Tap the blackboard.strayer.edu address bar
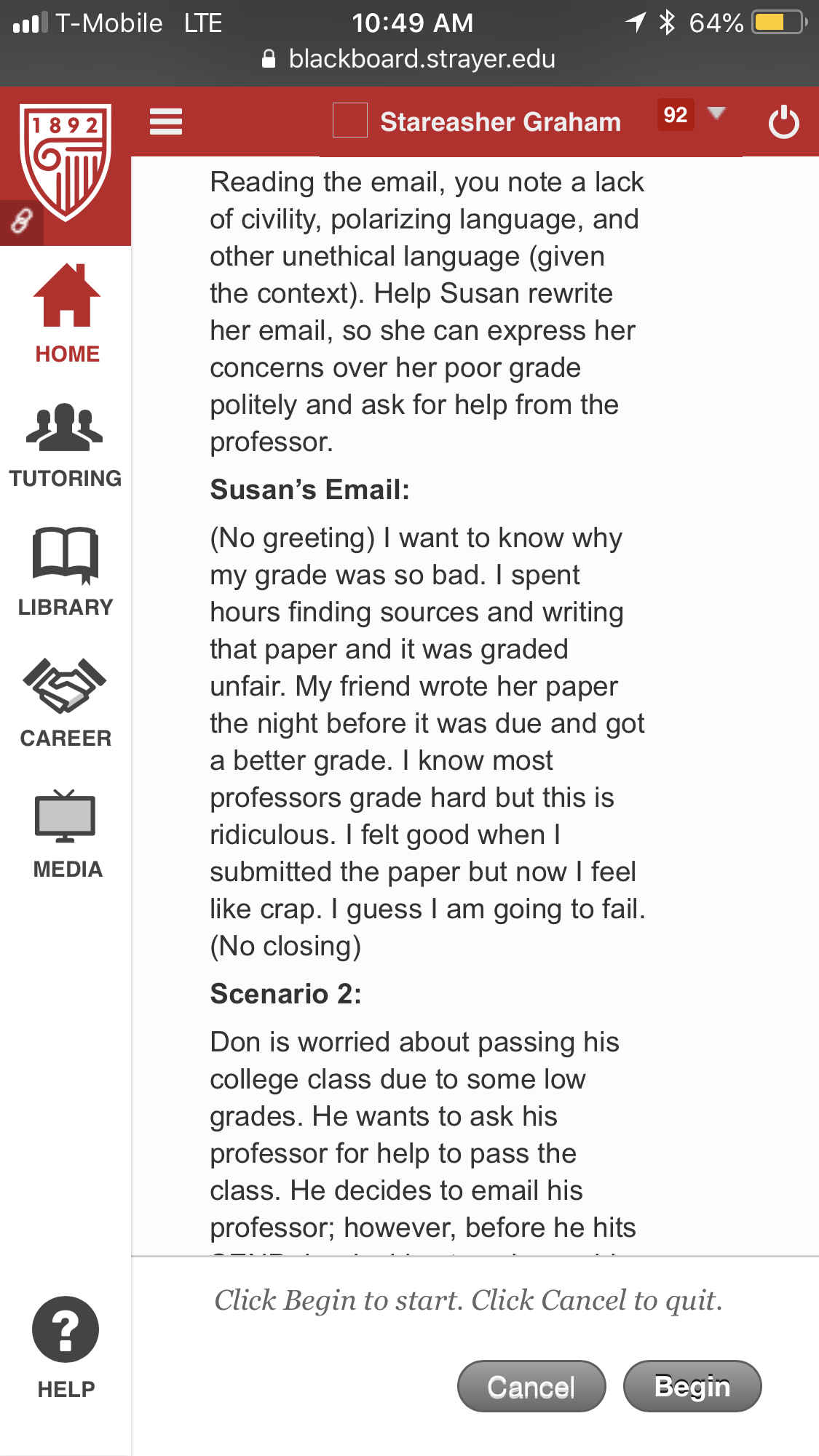The height and width of the screenshot is (1456, 819). [409, 59]
